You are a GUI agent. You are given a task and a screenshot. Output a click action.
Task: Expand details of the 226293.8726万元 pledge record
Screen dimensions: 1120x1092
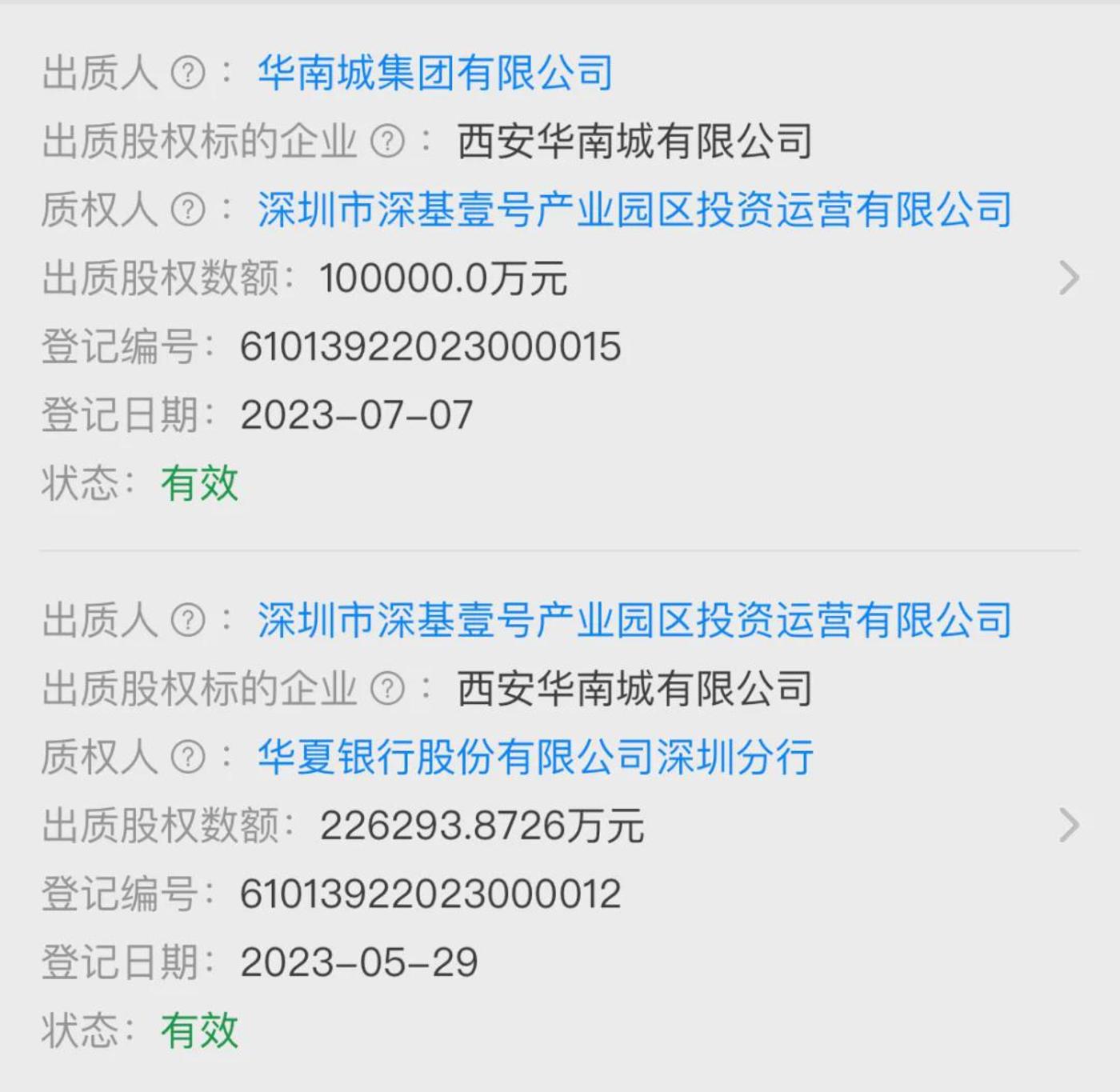tap(1069, 826)
